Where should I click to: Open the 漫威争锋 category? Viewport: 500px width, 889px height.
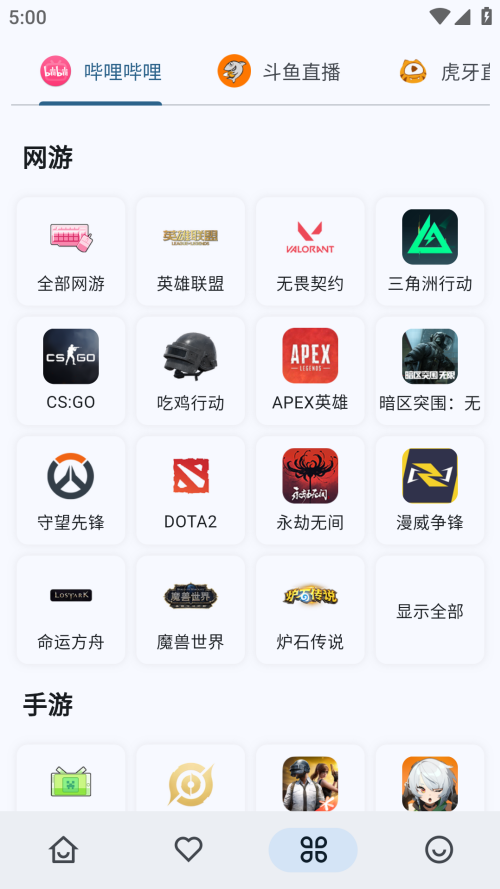click(430, 490)
